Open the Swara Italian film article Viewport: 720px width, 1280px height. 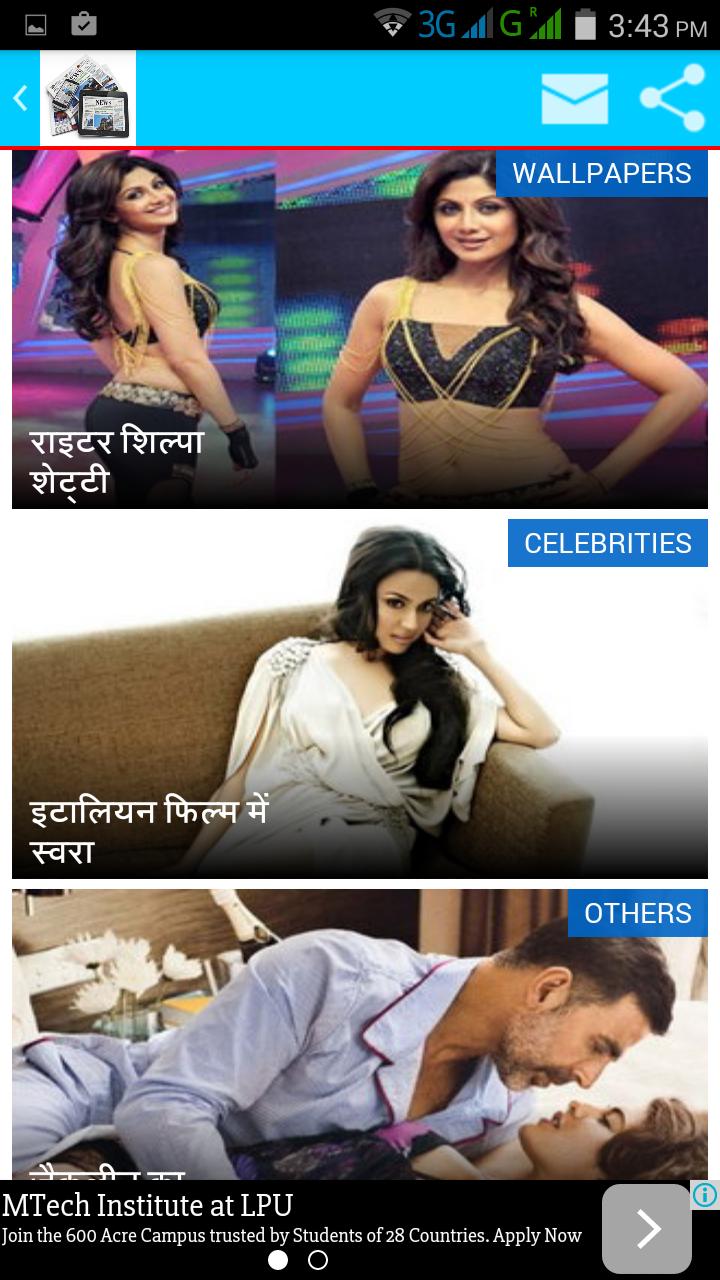[x=360, y=700]
